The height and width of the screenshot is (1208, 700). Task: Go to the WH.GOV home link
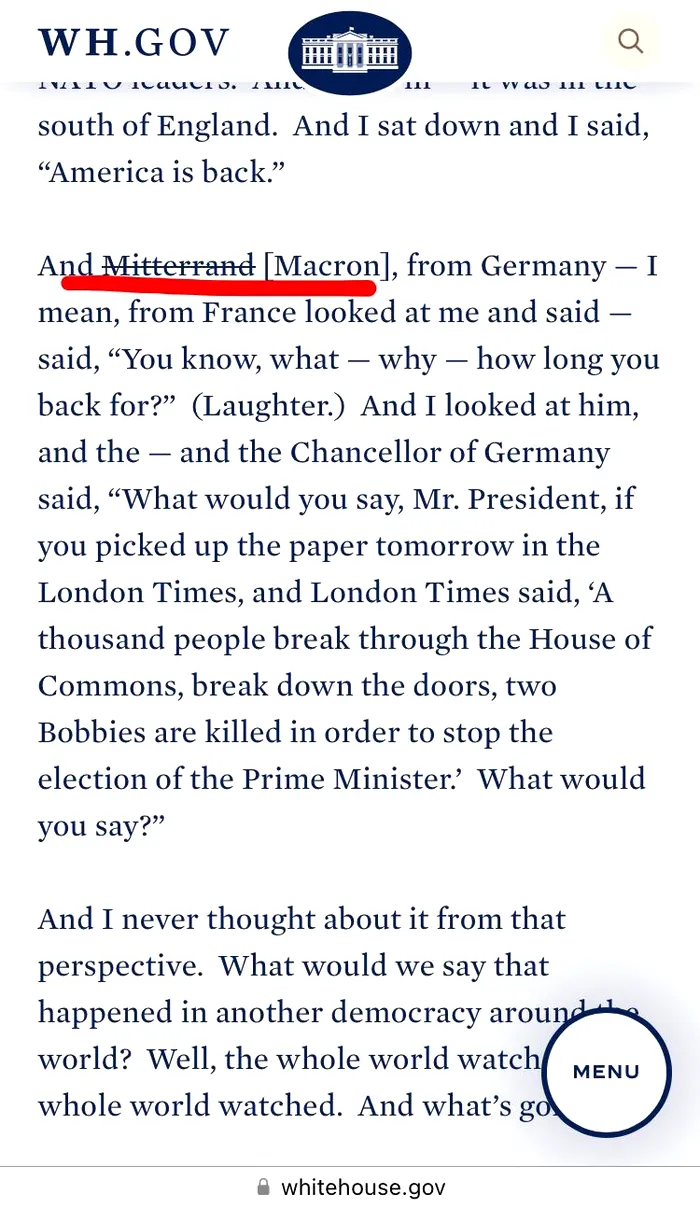click(134, 43)
